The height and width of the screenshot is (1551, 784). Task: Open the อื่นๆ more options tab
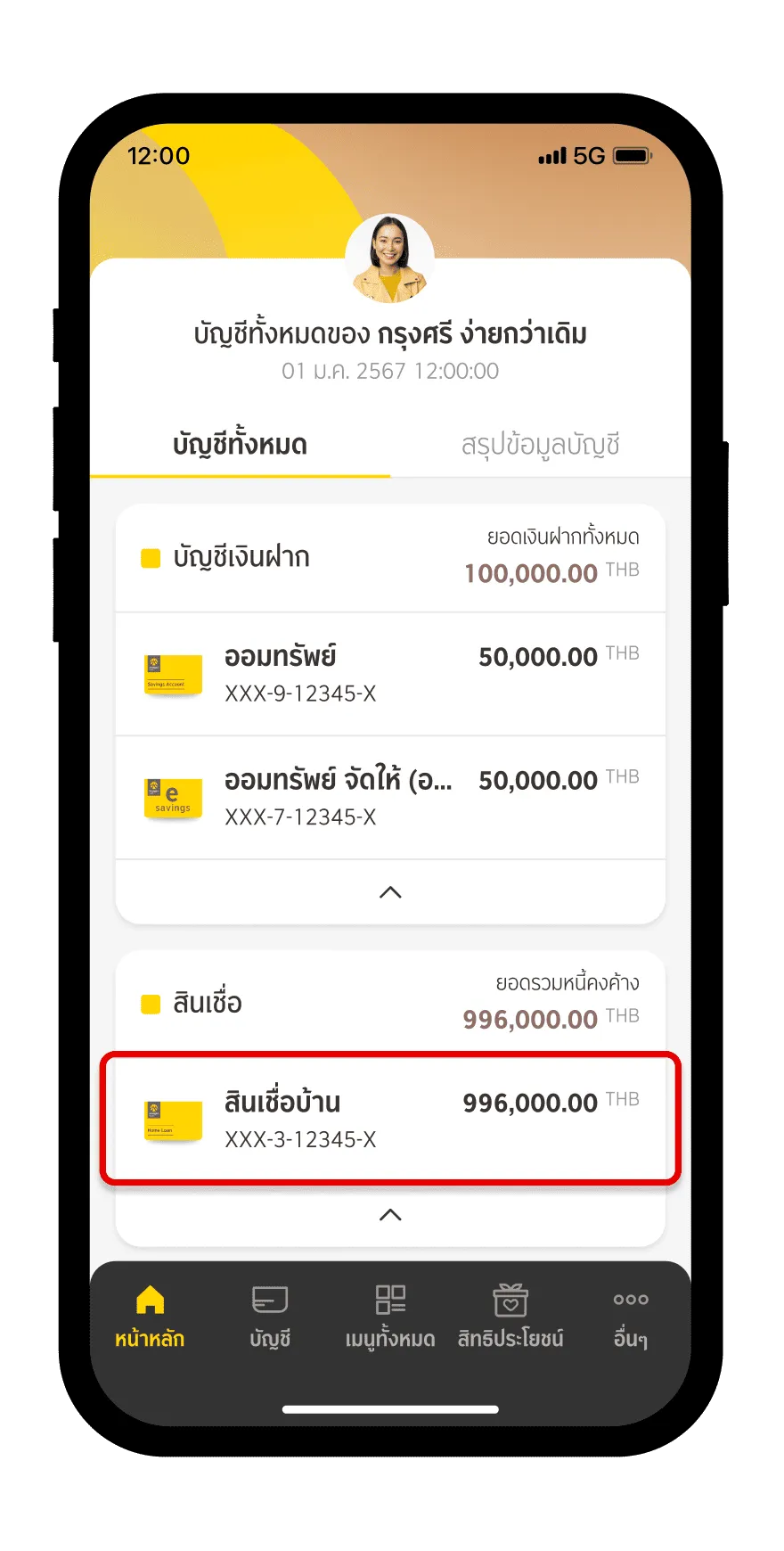631,1315
